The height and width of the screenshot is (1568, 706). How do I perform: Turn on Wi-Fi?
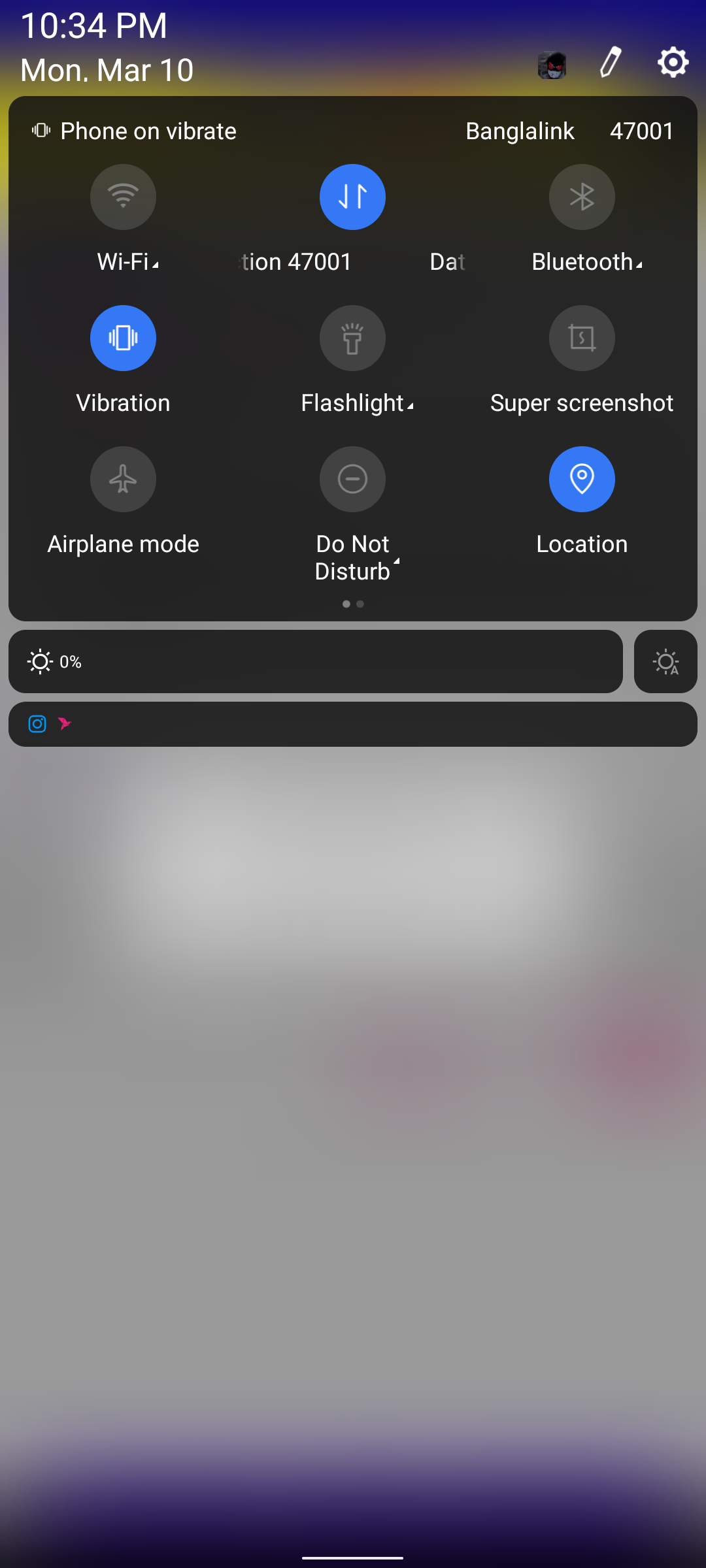[123, 197]
